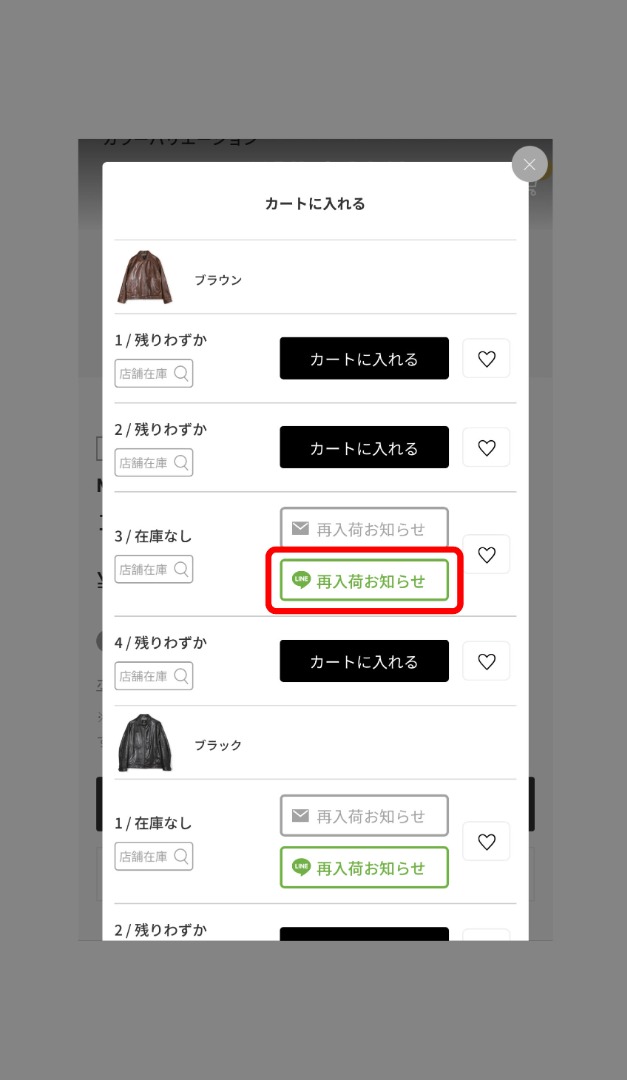Check store stock for brown size 2

point(154,463)
